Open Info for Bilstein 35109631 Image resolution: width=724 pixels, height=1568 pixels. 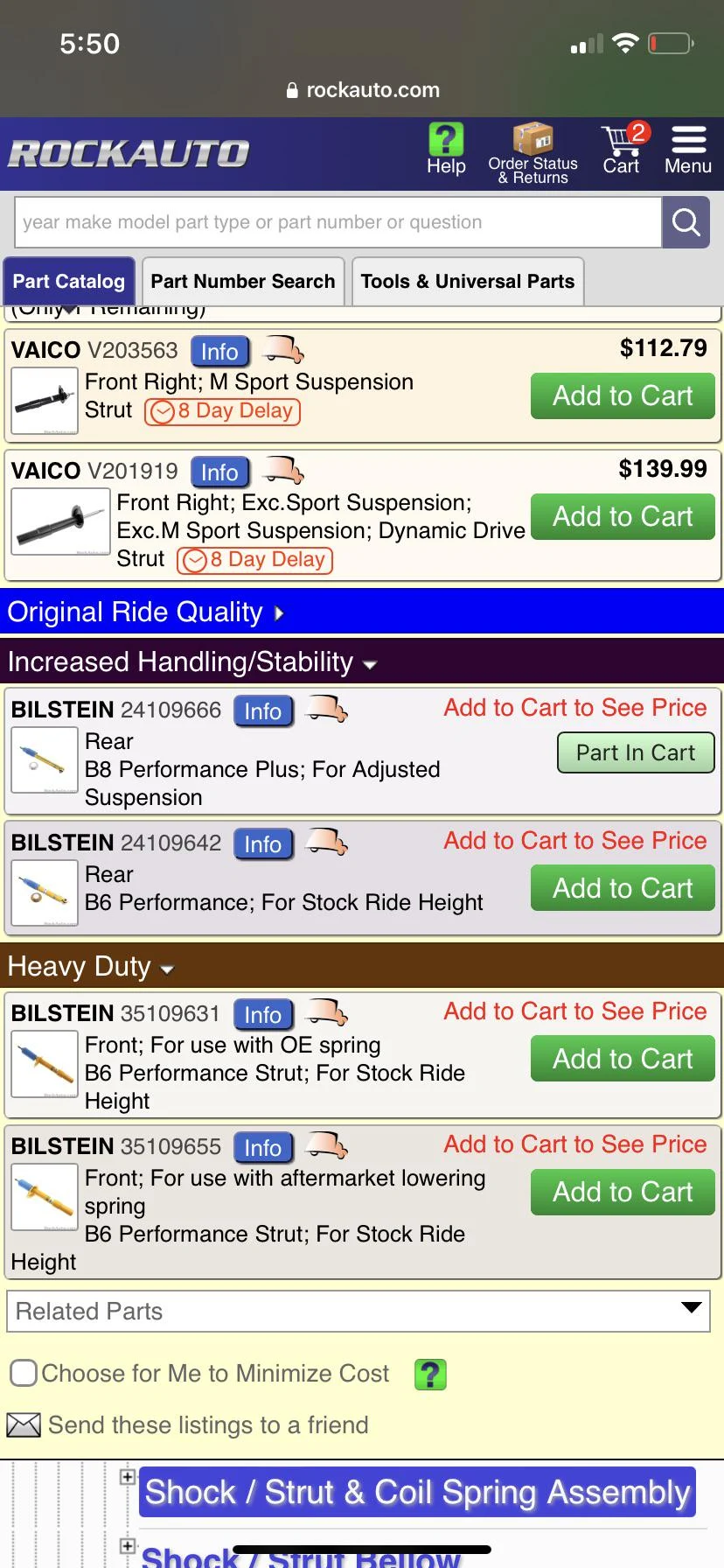pos(262,1015)
